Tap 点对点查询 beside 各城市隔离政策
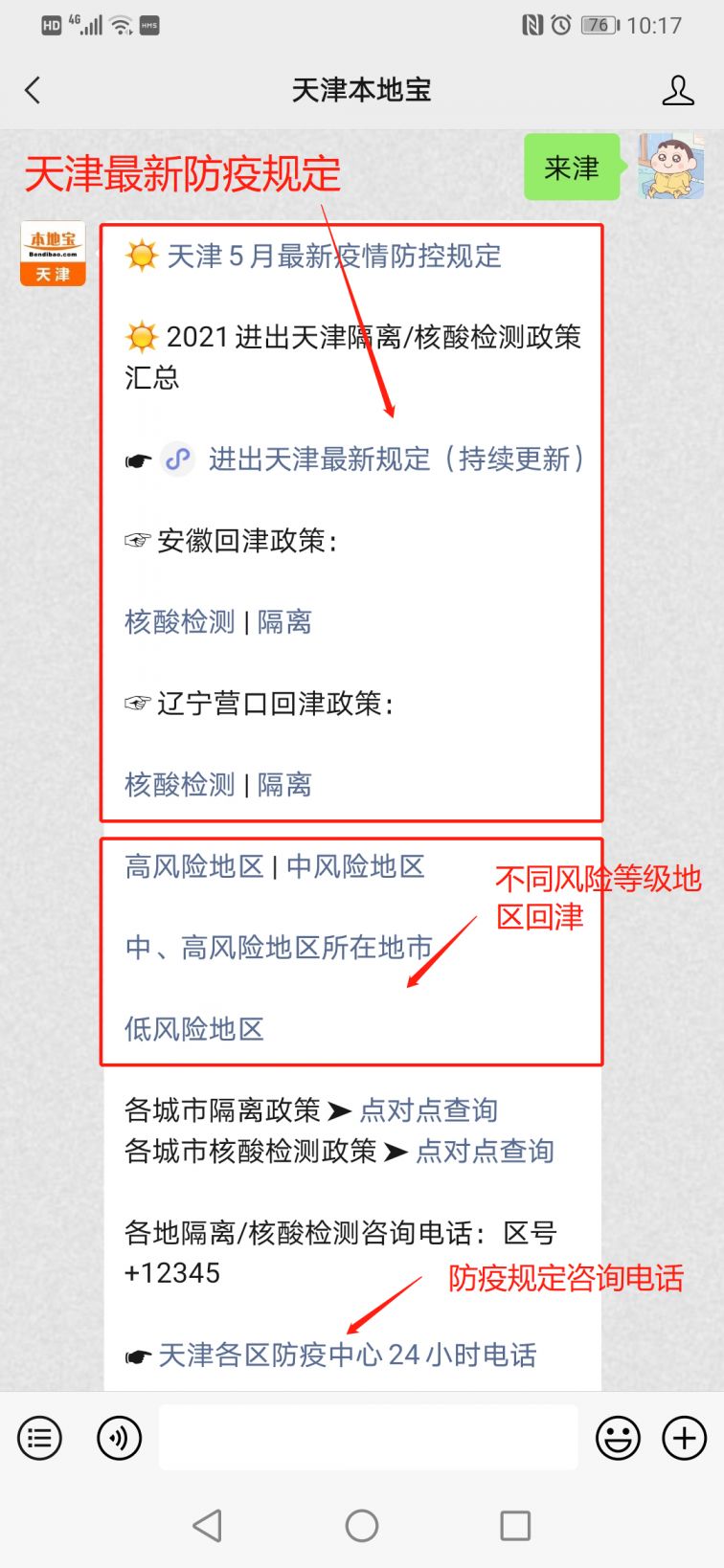 [x=428, y=1109]
